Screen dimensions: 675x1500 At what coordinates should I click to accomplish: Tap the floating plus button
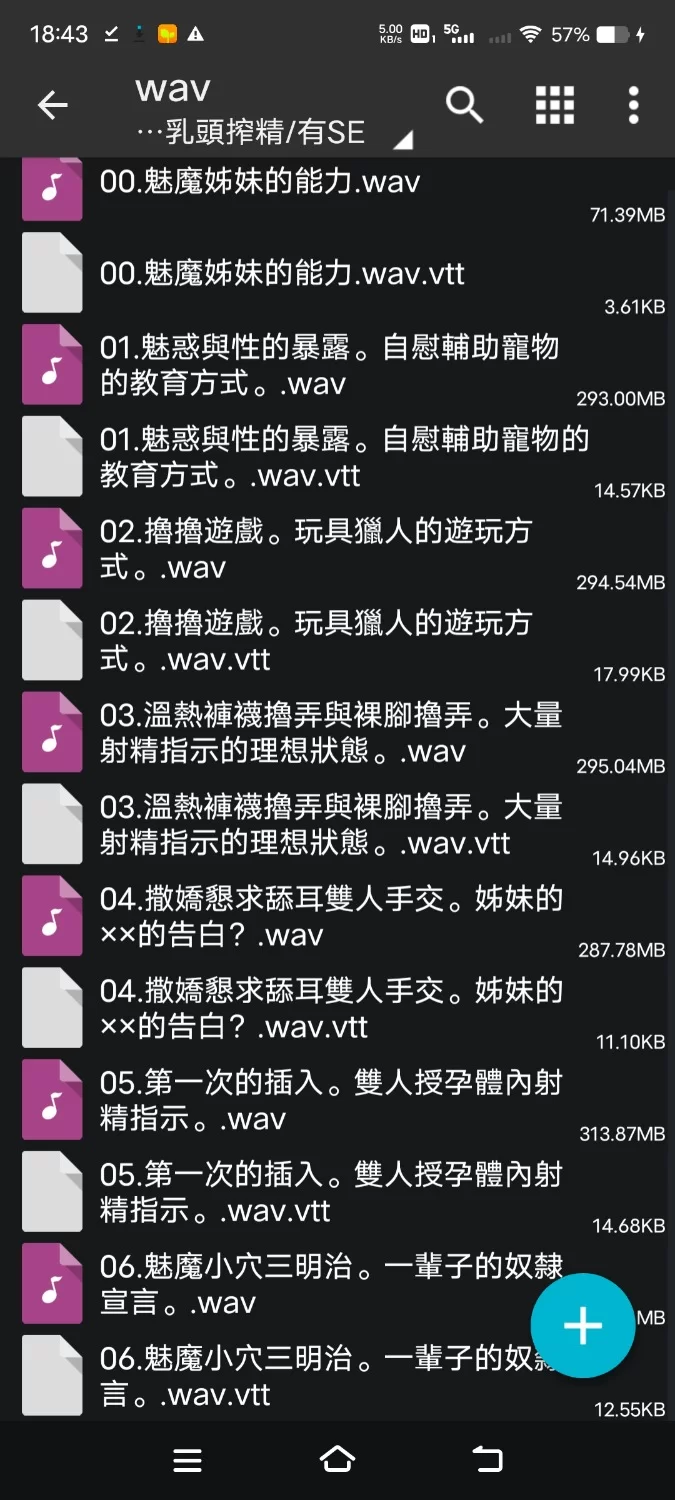coord(582,1326)
